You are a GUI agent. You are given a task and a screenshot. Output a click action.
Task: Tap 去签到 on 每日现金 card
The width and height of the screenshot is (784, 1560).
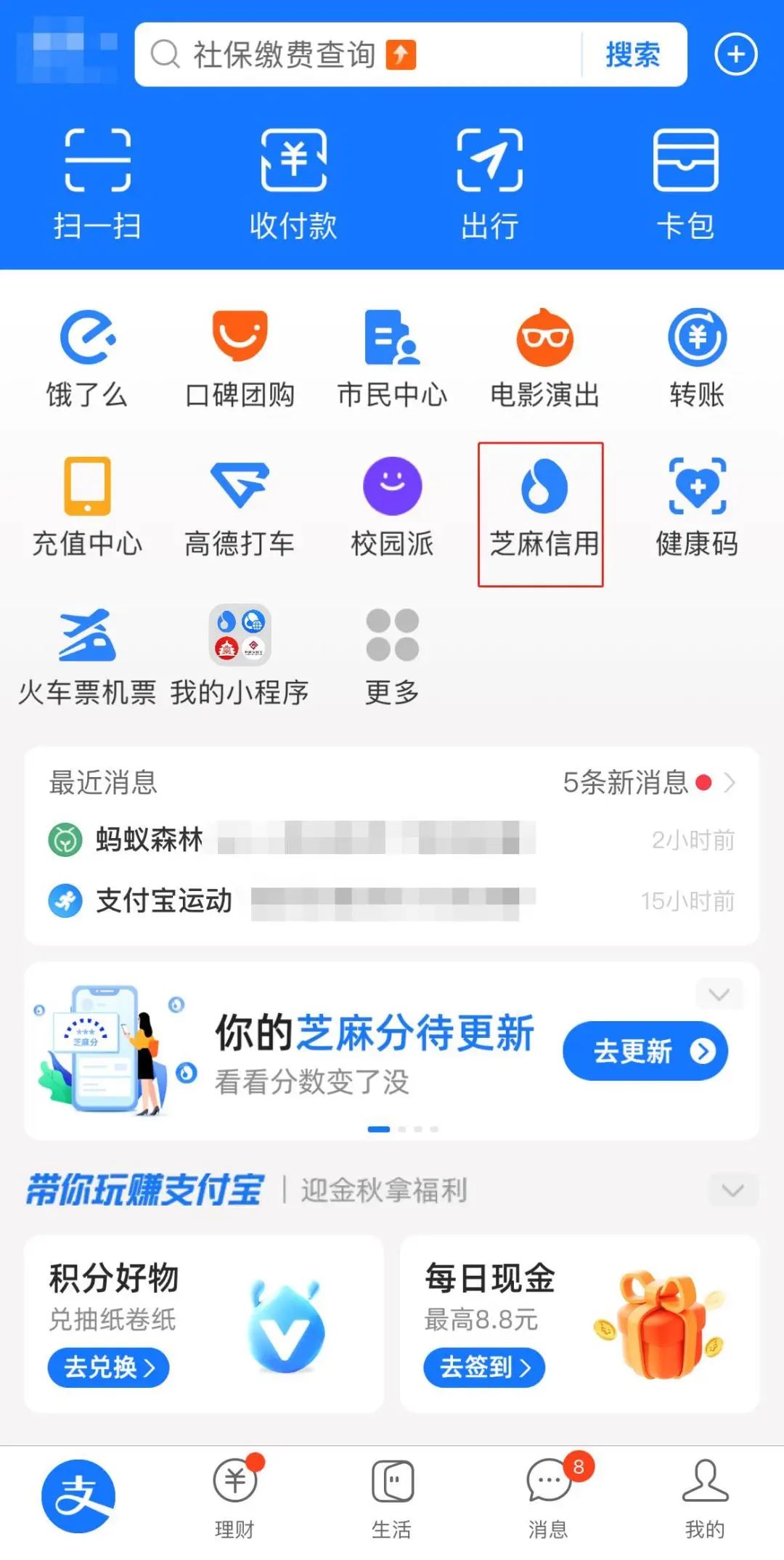point(484,1368)
